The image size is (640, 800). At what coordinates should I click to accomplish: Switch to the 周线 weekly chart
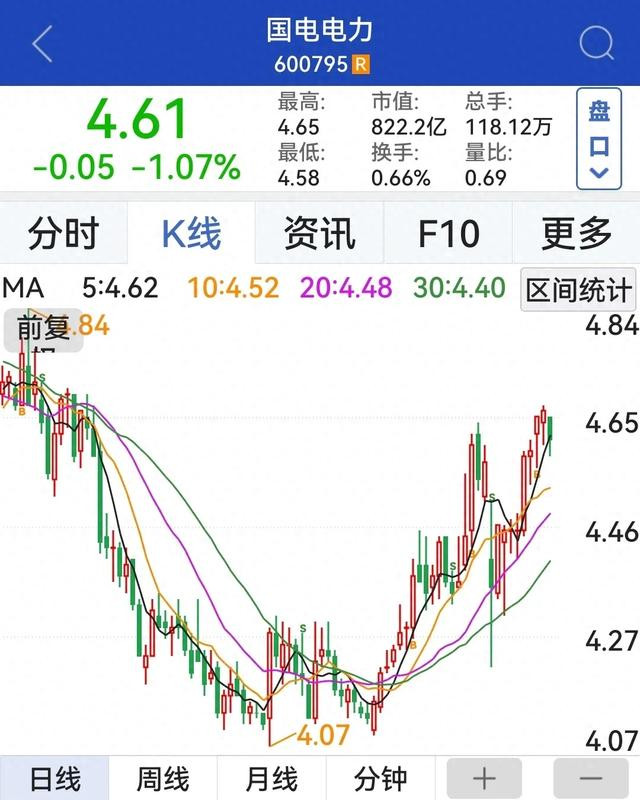[162, 779]
